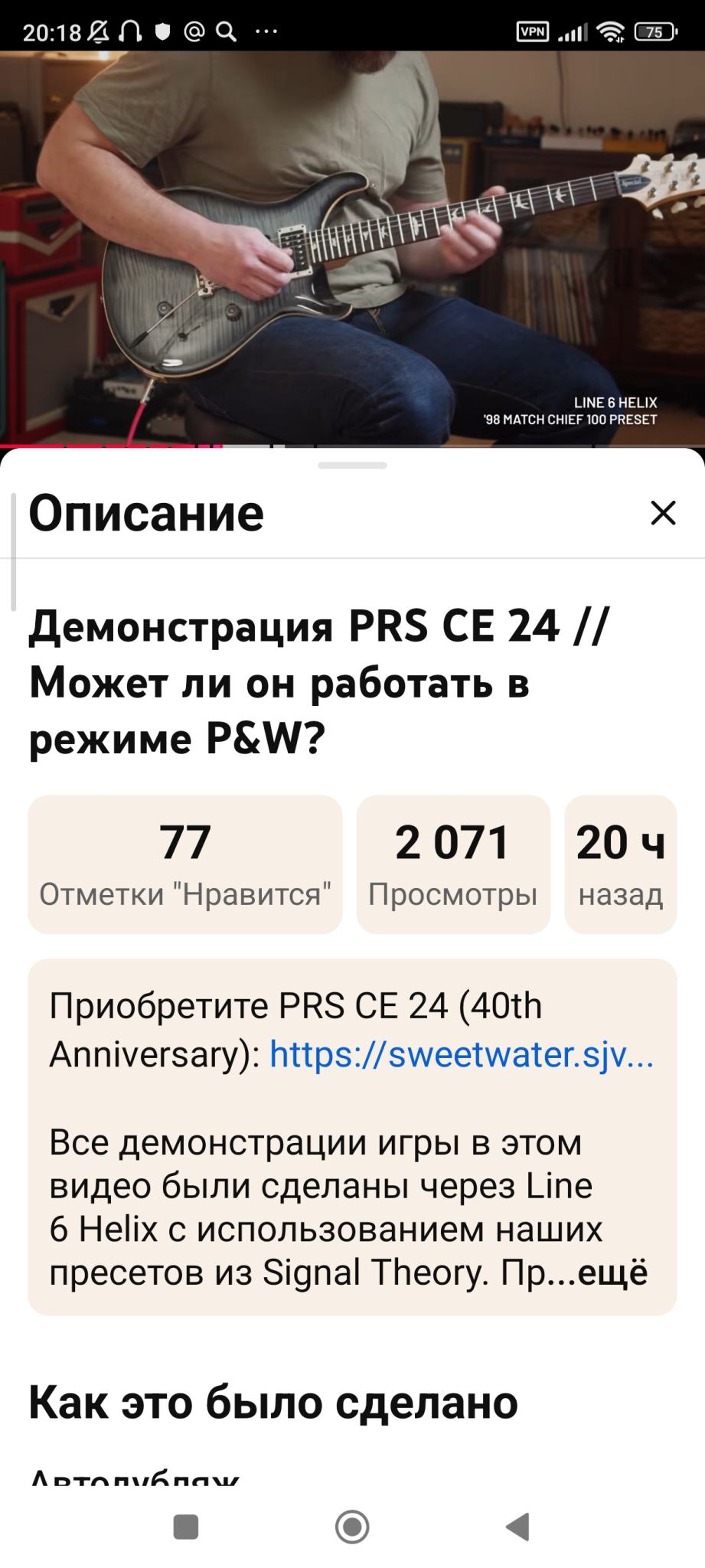Viewport: 705px width, 1568px height.
Task: Open the sweetwater.sjv link
Action: pos(462,1054)
